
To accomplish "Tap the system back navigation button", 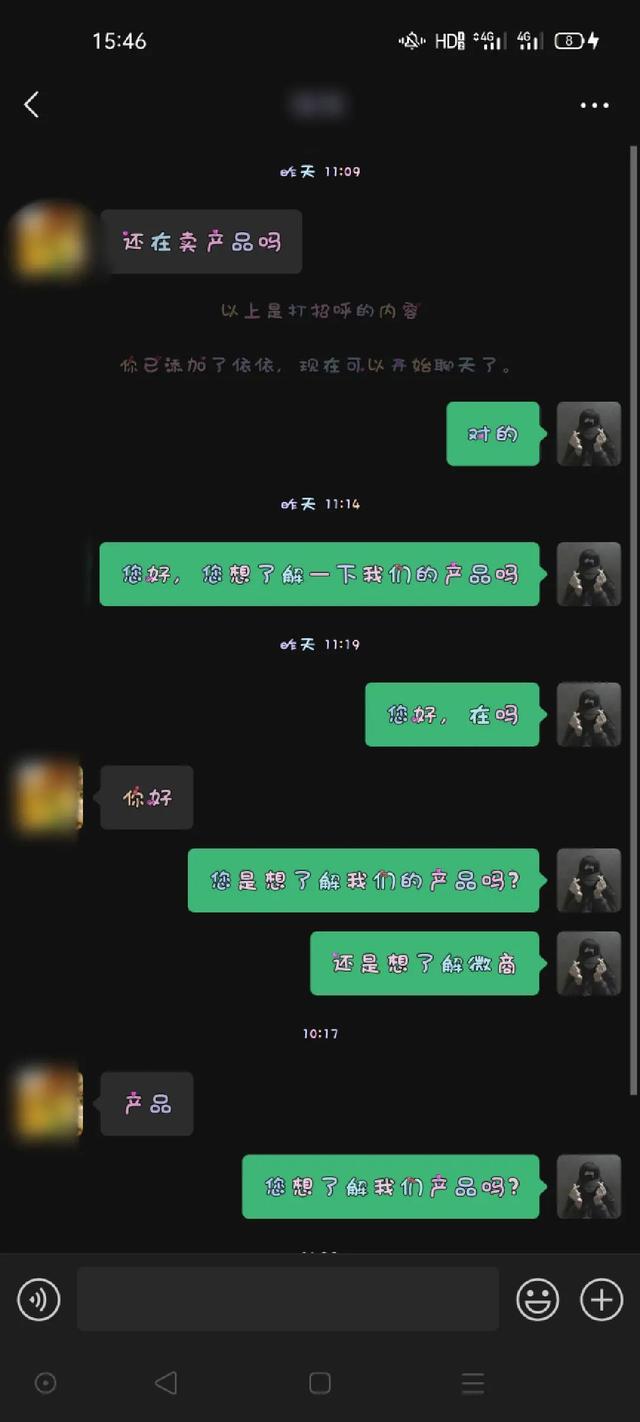I will (x=166, y=1383).
